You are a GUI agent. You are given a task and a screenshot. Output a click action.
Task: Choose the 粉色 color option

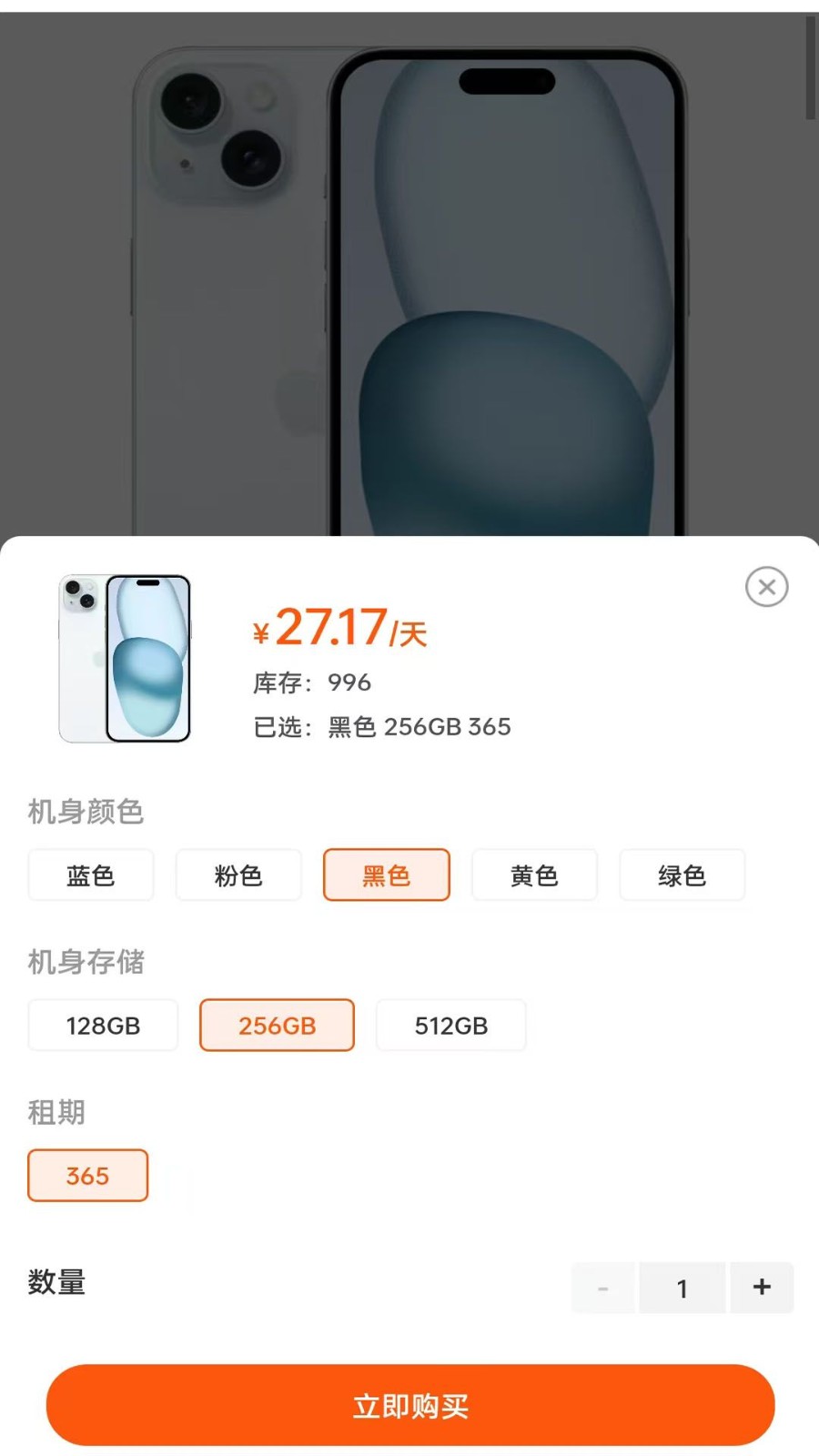coord(238,875)
